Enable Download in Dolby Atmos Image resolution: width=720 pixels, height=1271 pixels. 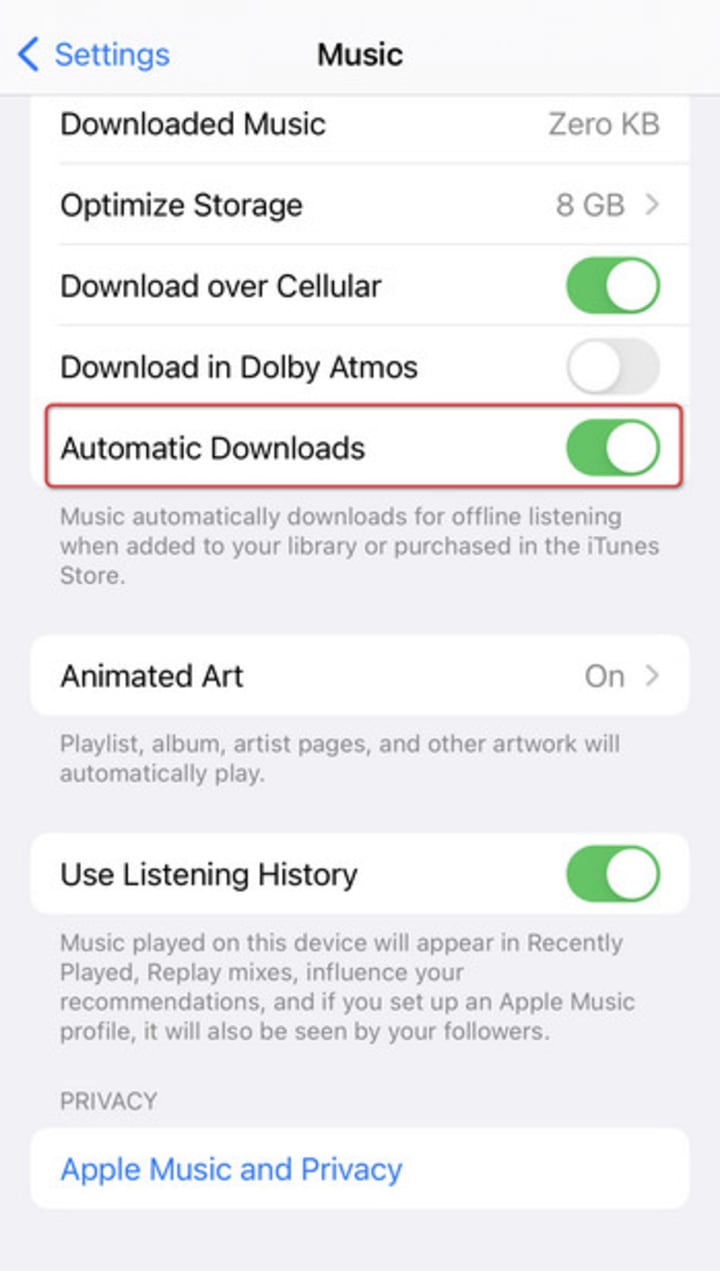point(613,367)
